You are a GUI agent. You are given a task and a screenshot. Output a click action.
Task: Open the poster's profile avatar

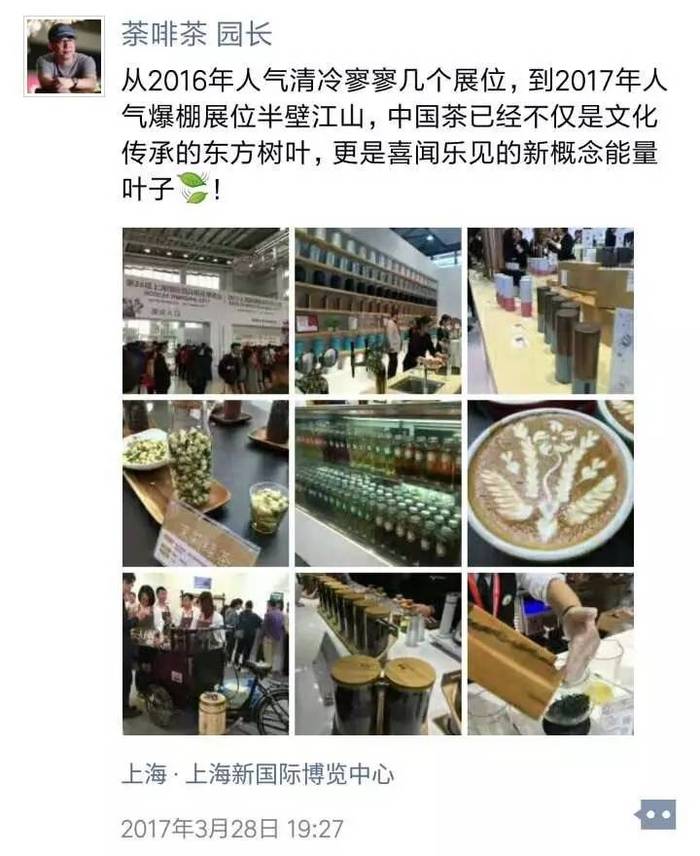point(63,56)
